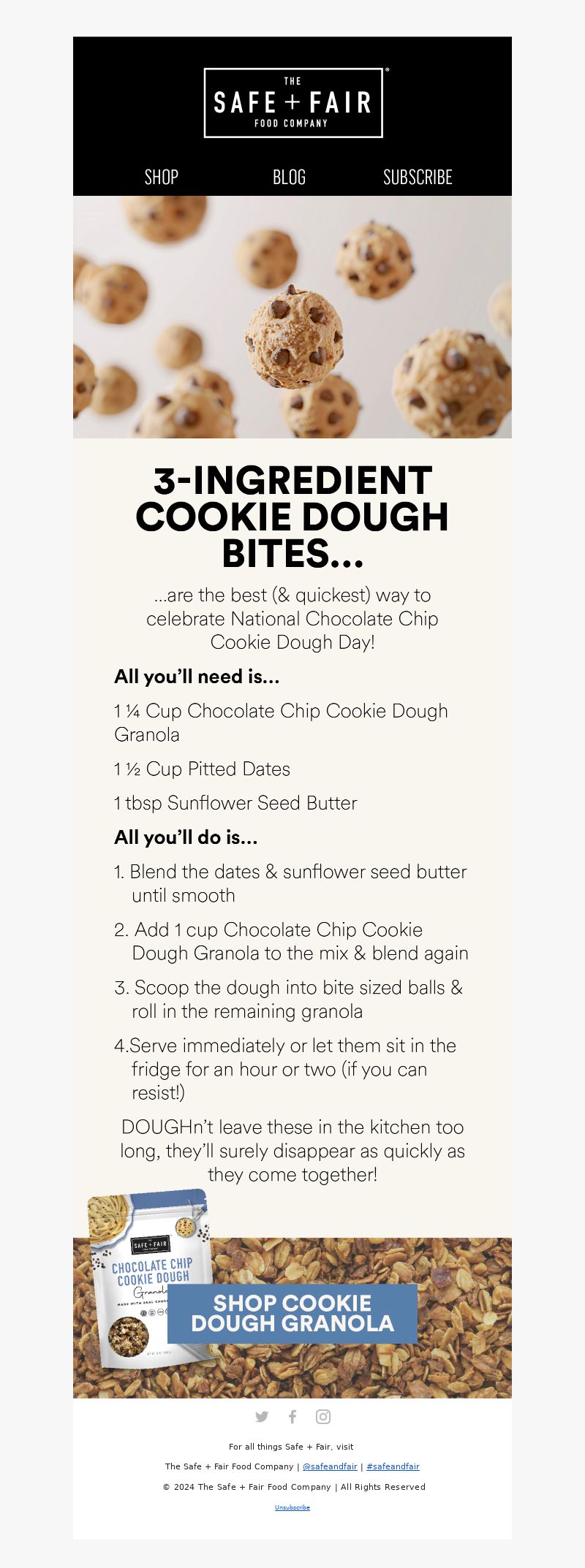585x1568 pixels.
Task: Open the SHOP link in the header
Action: tap(162, 177)
